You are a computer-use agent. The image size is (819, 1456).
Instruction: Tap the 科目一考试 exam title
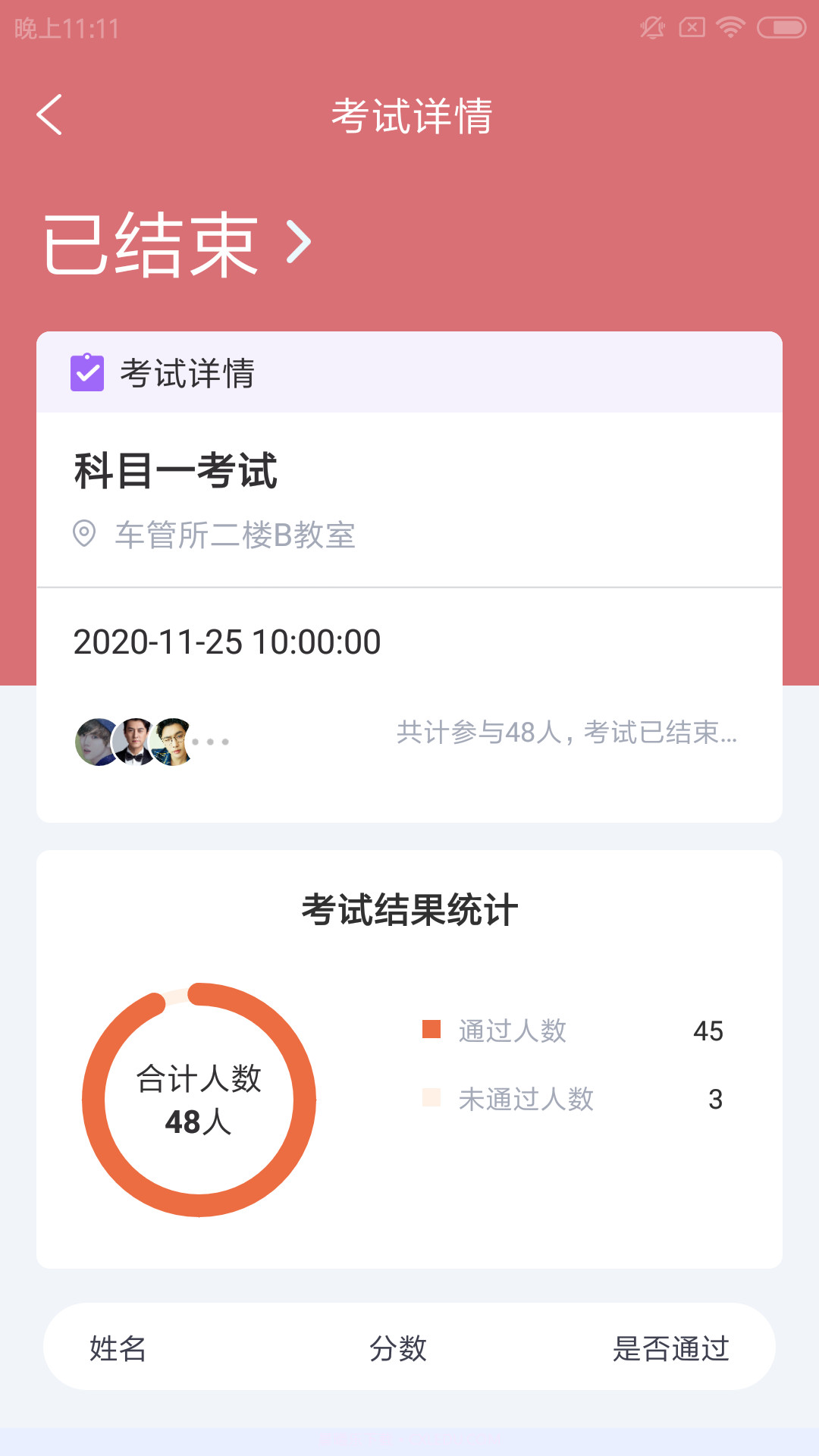[176, 470]
